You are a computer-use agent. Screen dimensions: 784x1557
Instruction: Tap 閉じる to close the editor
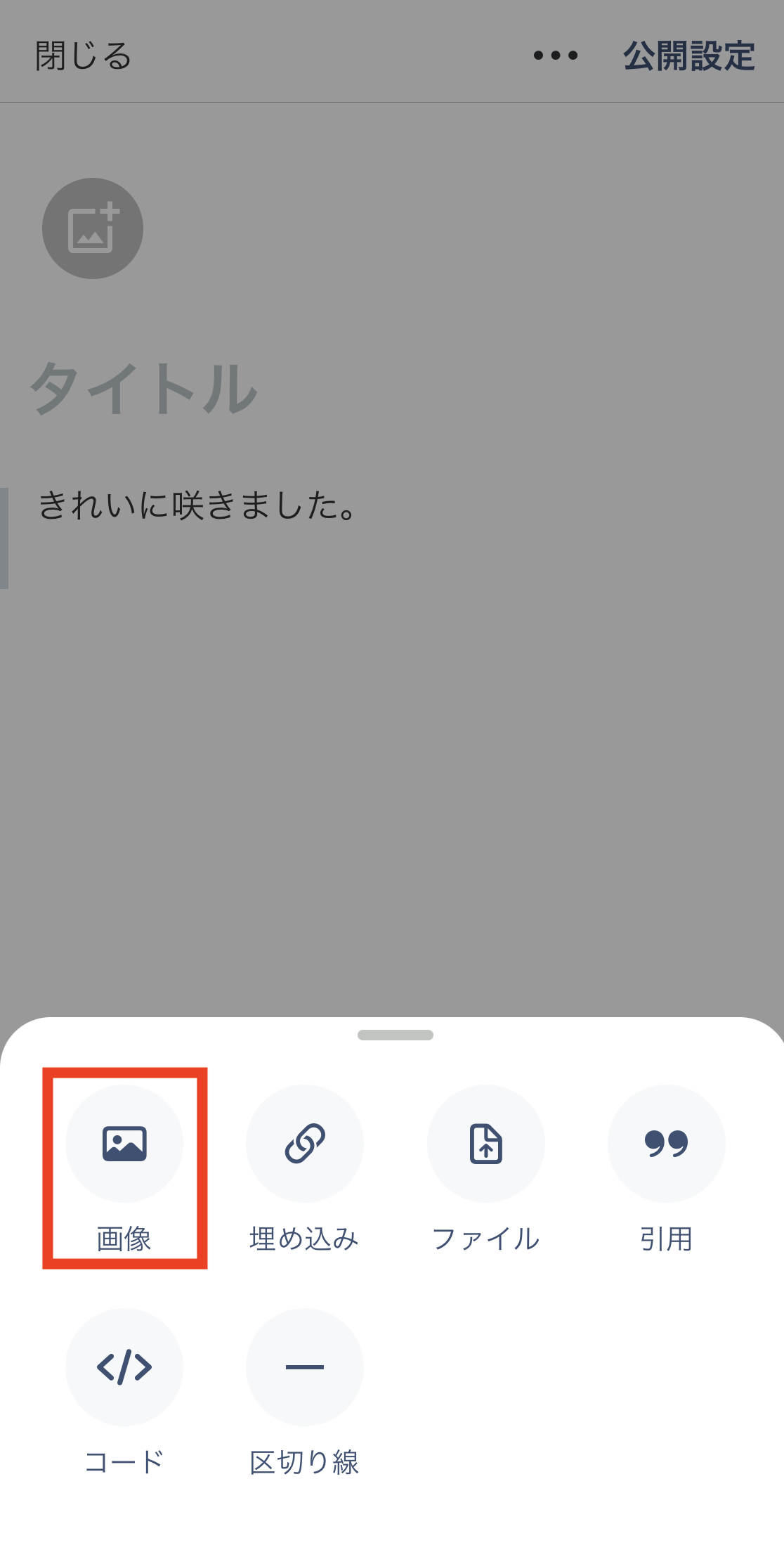[84, 56]
